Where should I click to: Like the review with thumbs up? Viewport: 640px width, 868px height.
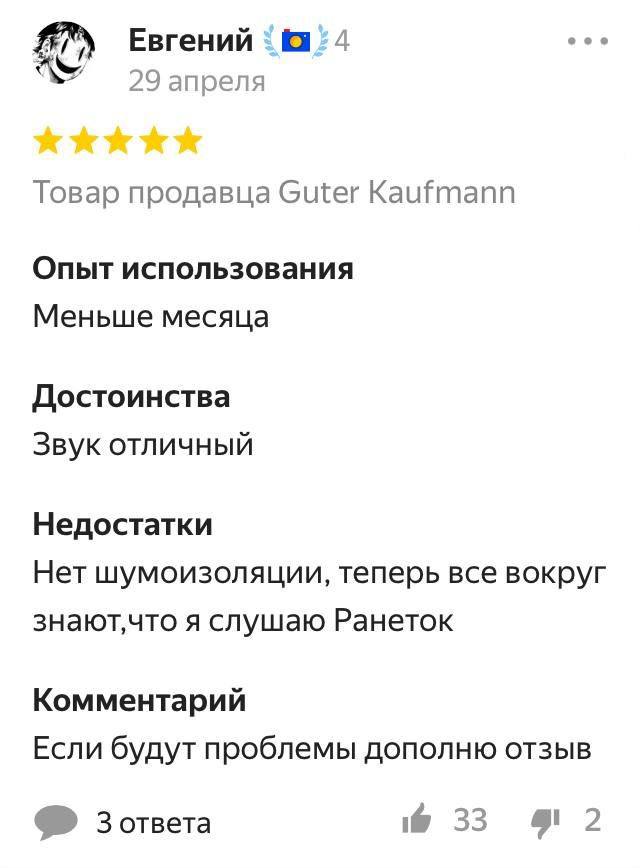[x=417, y=821]
